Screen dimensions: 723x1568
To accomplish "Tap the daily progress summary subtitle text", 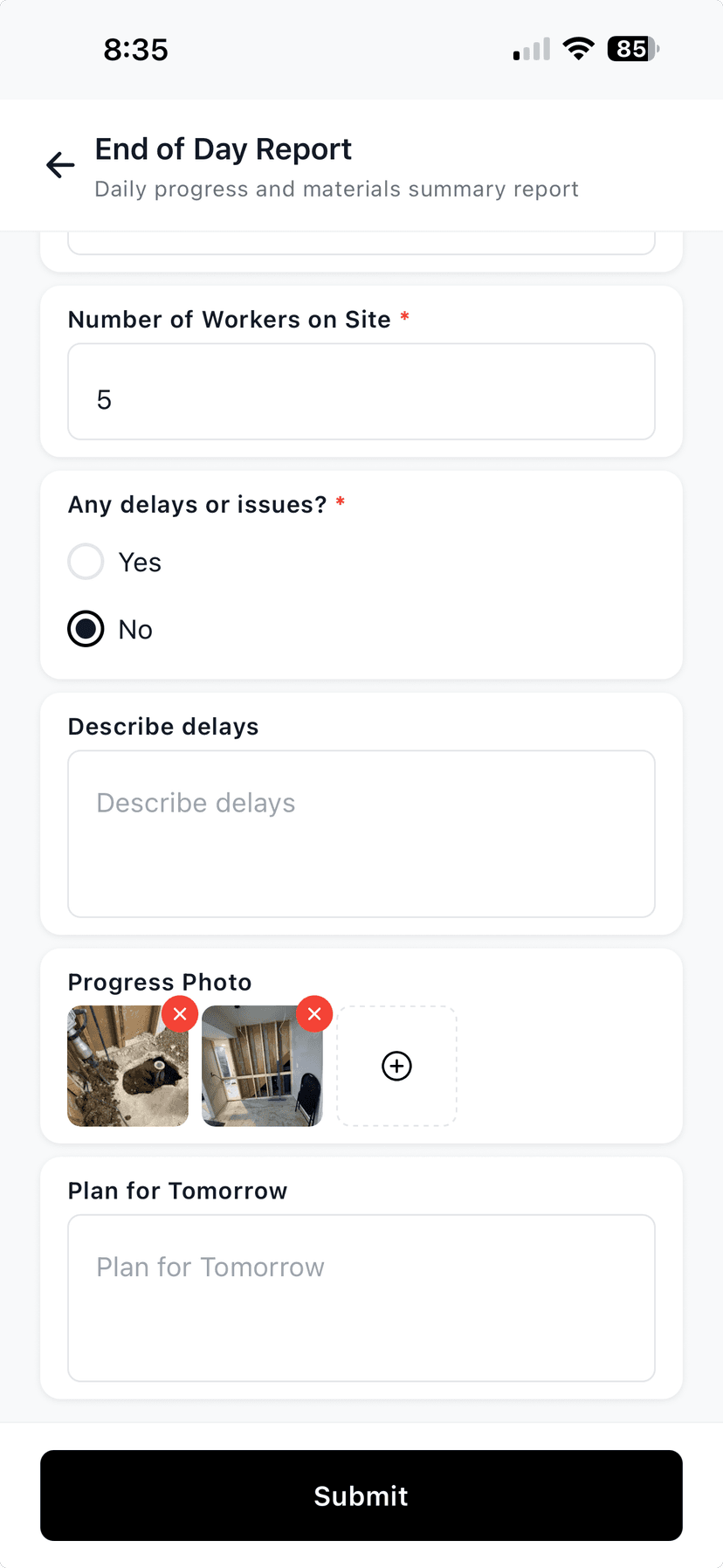I will (339, 189).
